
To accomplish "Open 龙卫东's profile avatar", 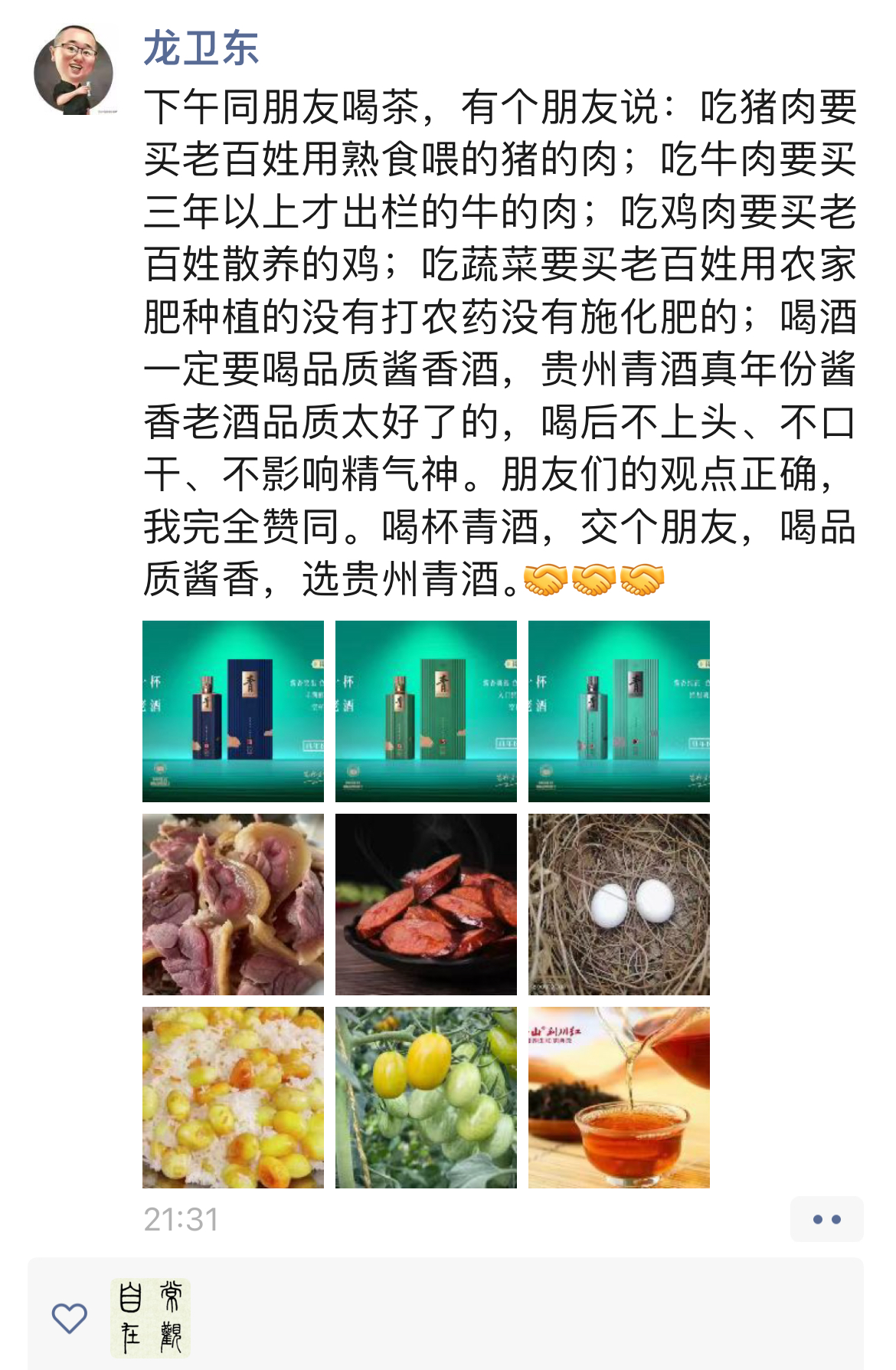I will pyautogui.click(x=74, y=70).
